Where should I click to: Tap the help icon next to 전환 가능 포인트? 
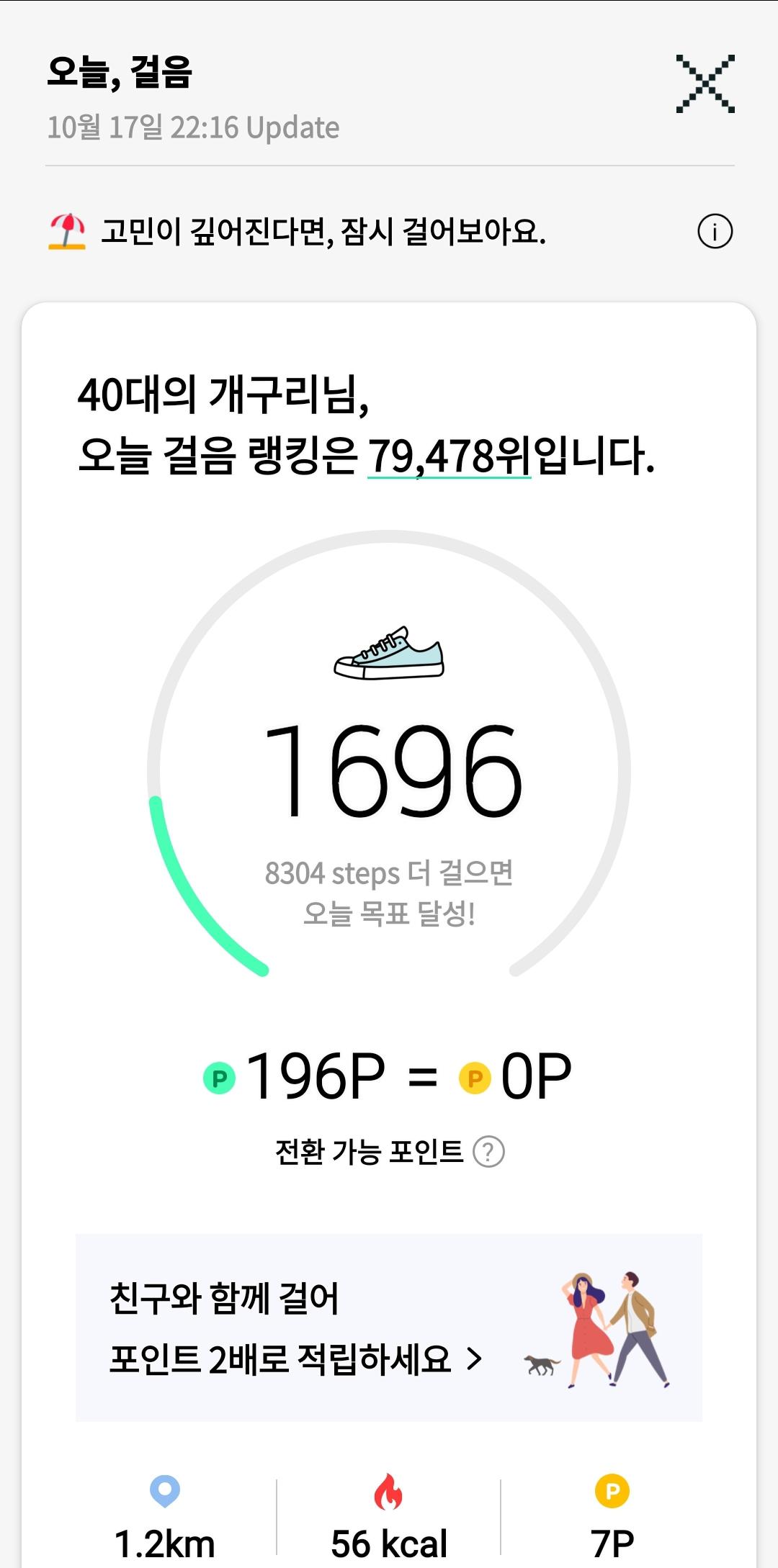pyautogui.click(x=488, y=1151)
